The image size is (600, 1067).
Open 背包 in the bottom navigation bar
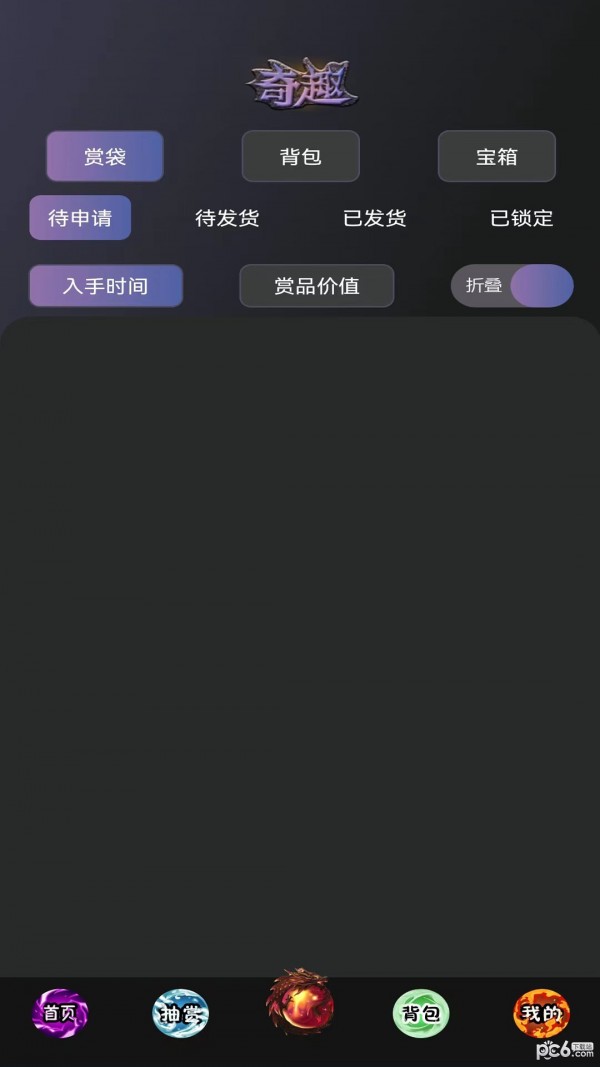point(421,1013)
